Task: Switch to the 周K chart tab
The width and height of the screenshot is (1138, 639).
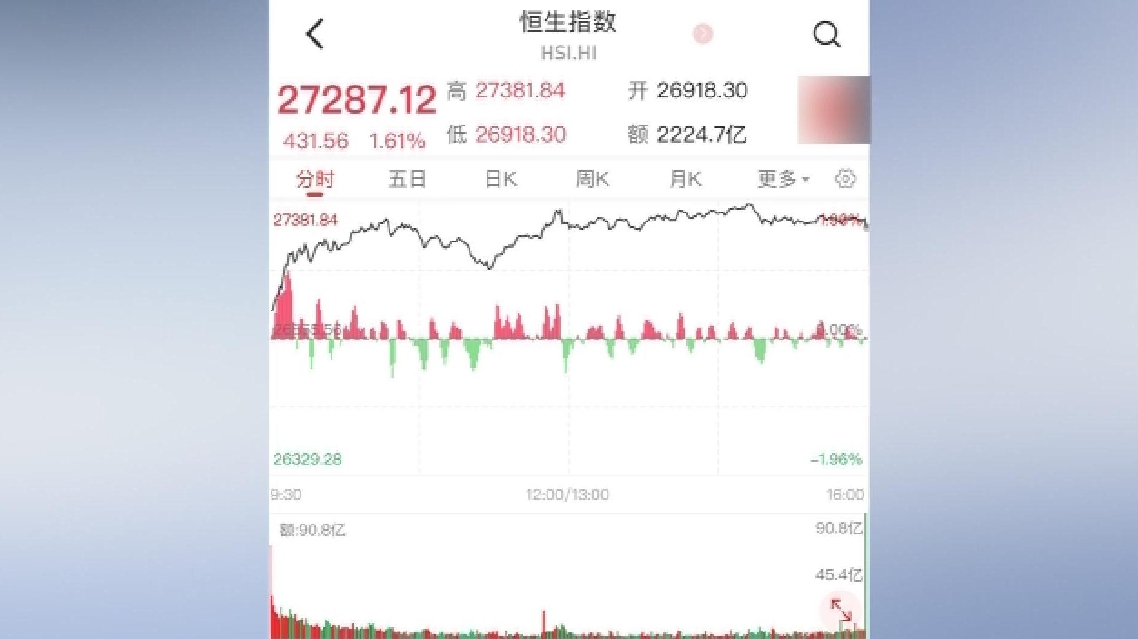Action: click(x=592, y=179)
